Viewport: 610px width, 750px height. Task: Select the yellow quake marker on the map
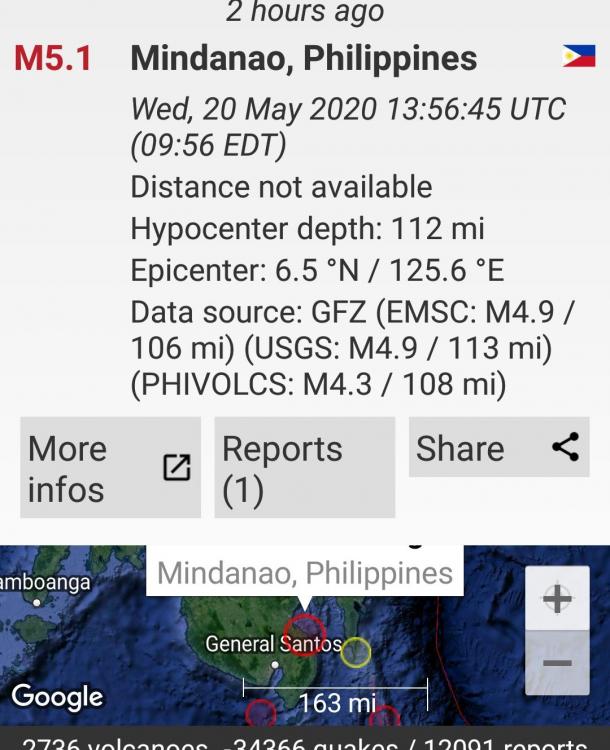(x=355, y=653)
